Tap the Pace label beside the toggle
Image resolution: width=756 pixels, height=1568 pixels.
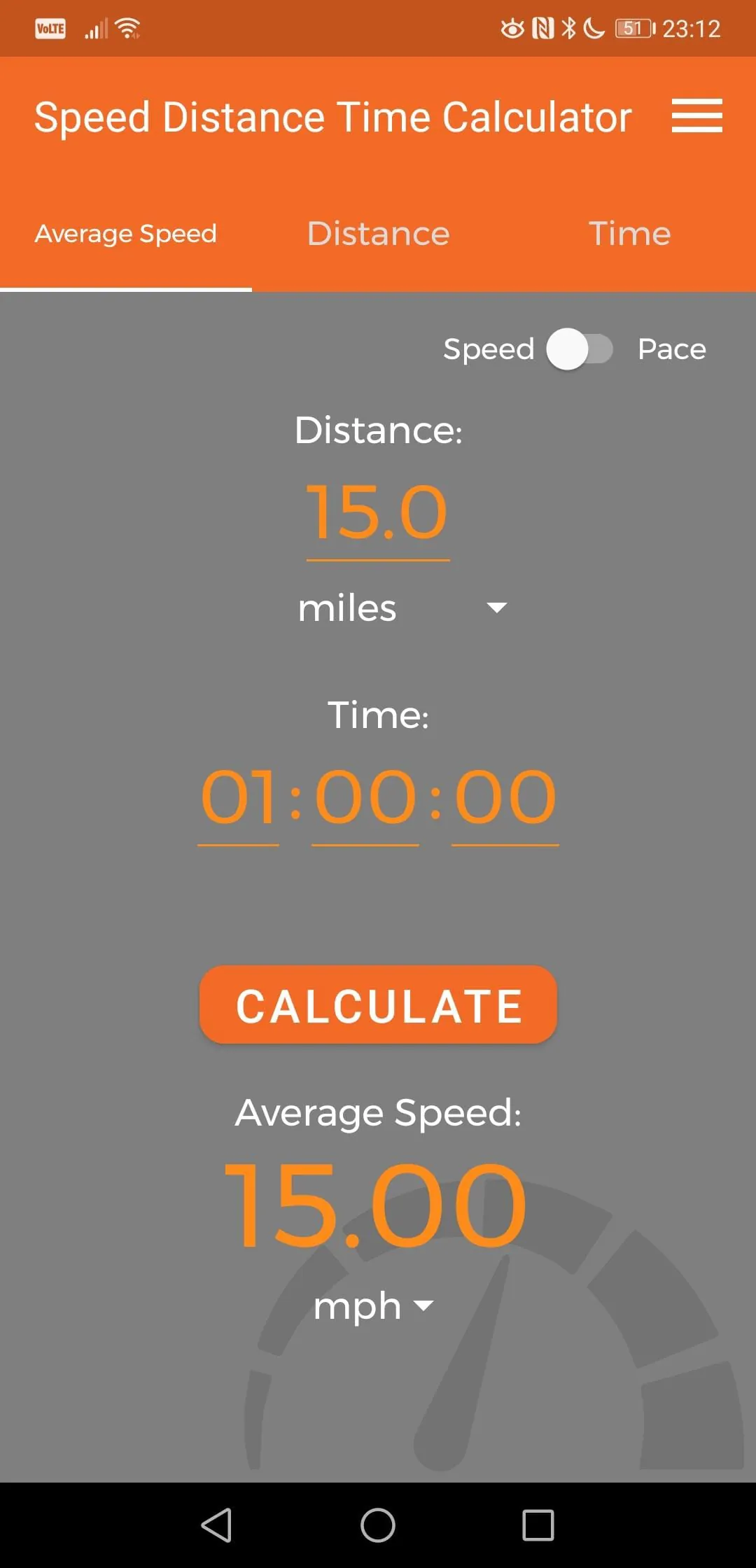tap(670, 349)
